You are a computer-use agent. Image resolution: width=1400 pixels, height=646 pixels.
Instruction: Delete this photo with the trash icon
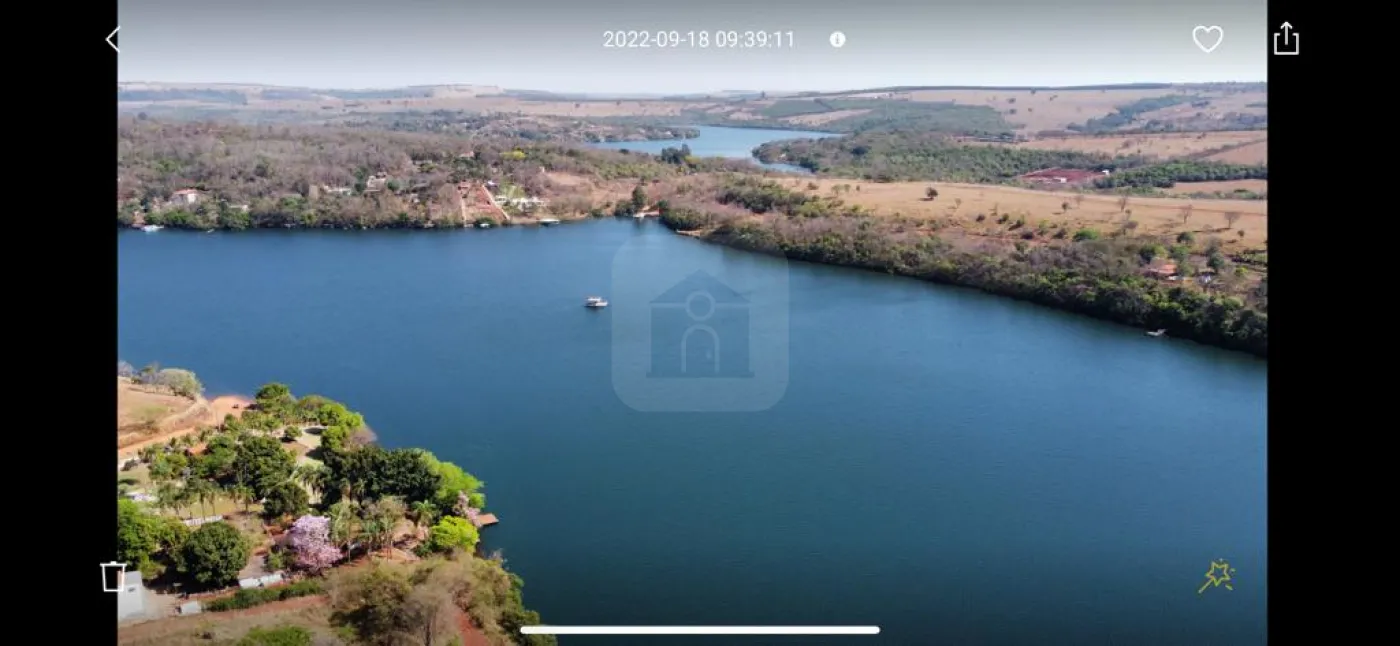112,577
